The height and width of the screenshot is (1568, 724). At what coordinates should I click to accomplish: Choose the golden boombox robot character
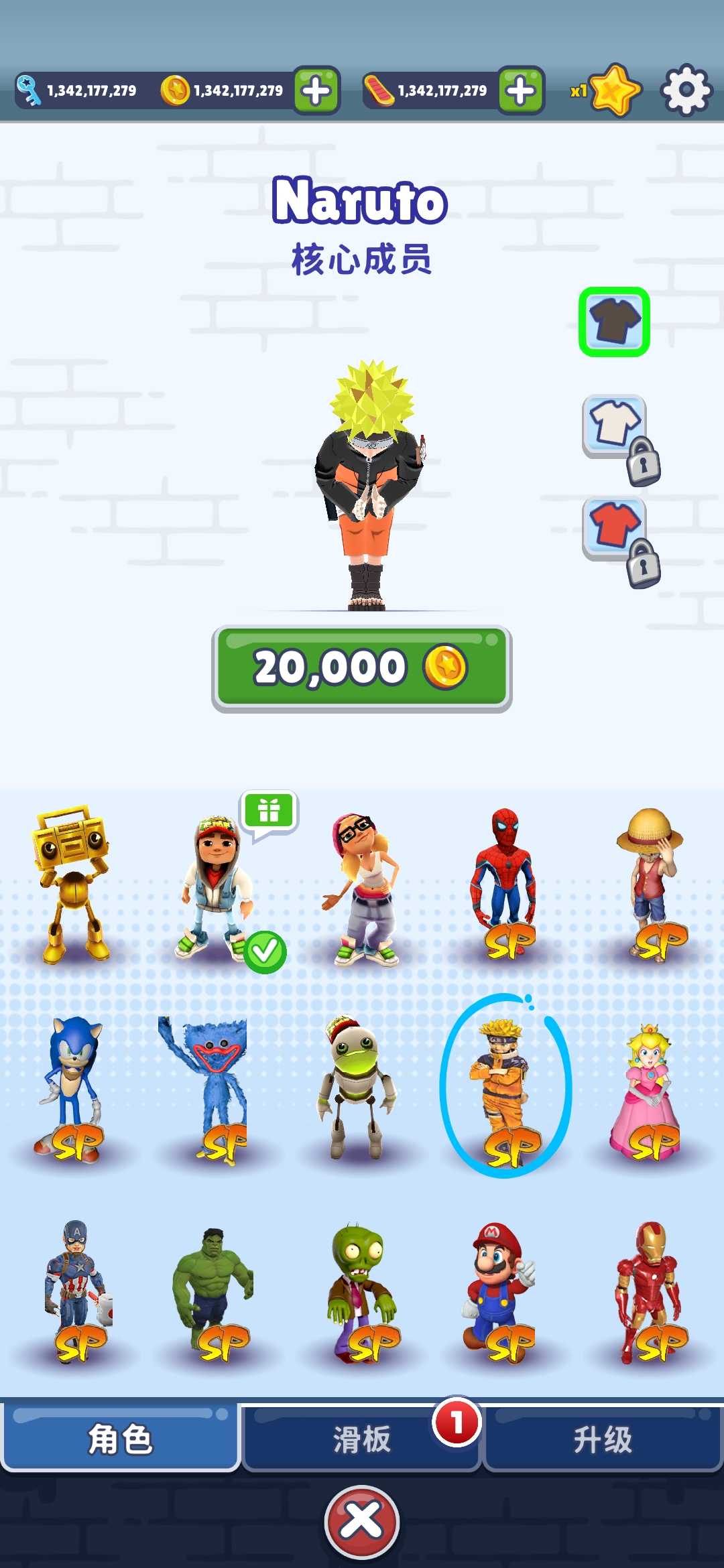[x=72, y=883]
